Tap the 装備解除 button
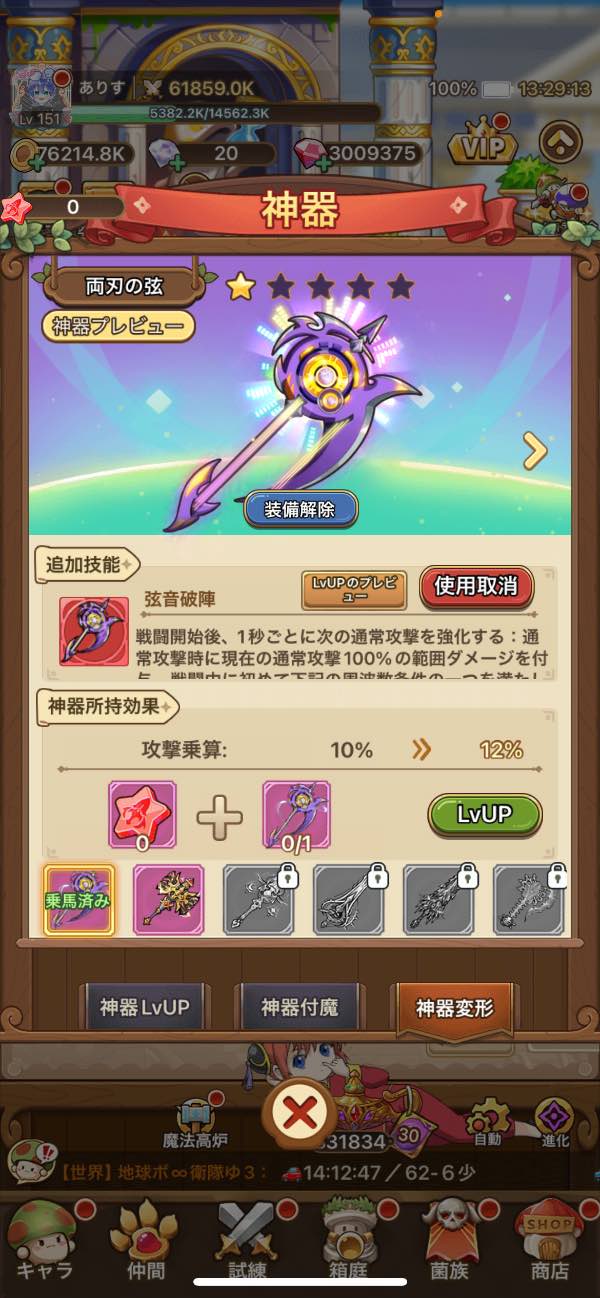 coord(301,509)
